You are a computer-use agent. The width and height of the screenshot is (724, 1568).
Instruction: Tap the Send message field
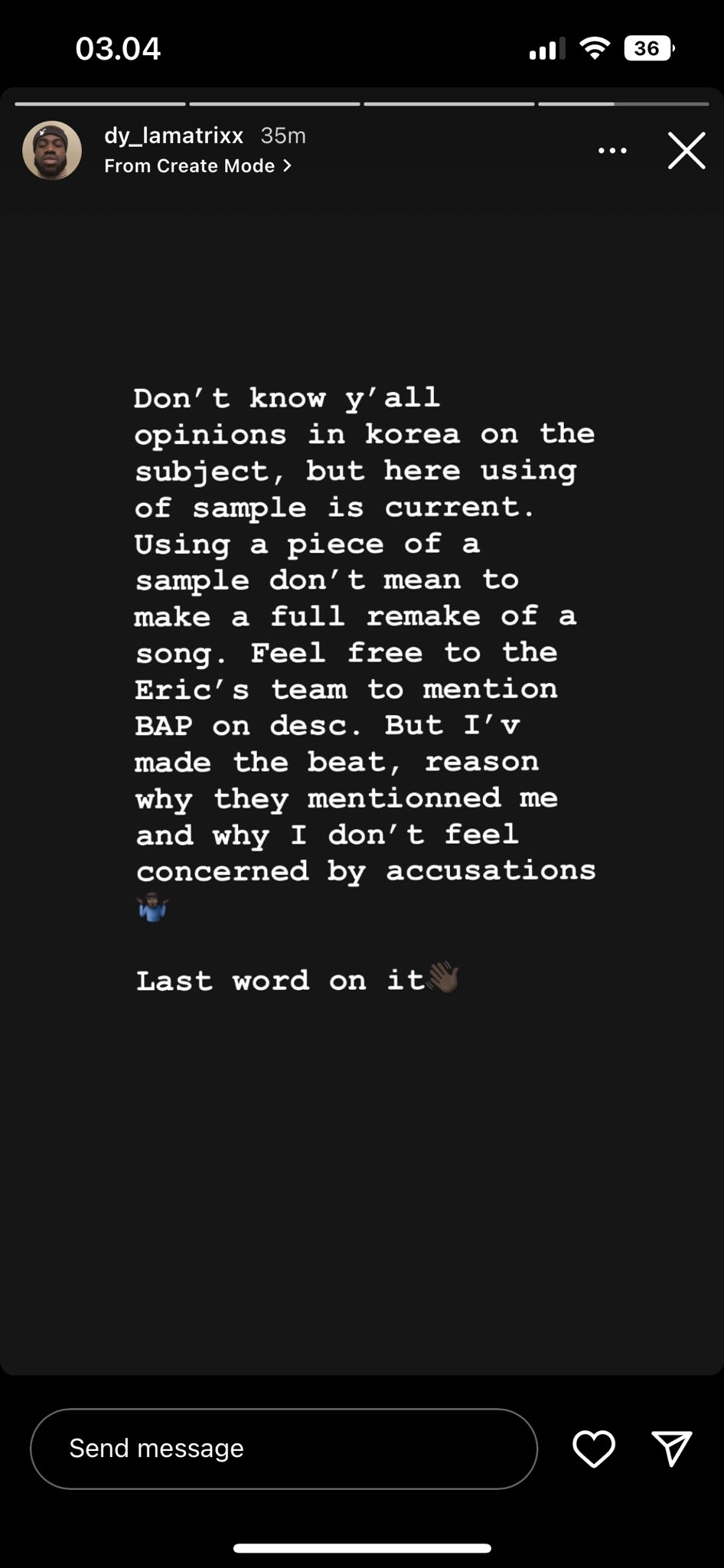(x=283, y=1449)
